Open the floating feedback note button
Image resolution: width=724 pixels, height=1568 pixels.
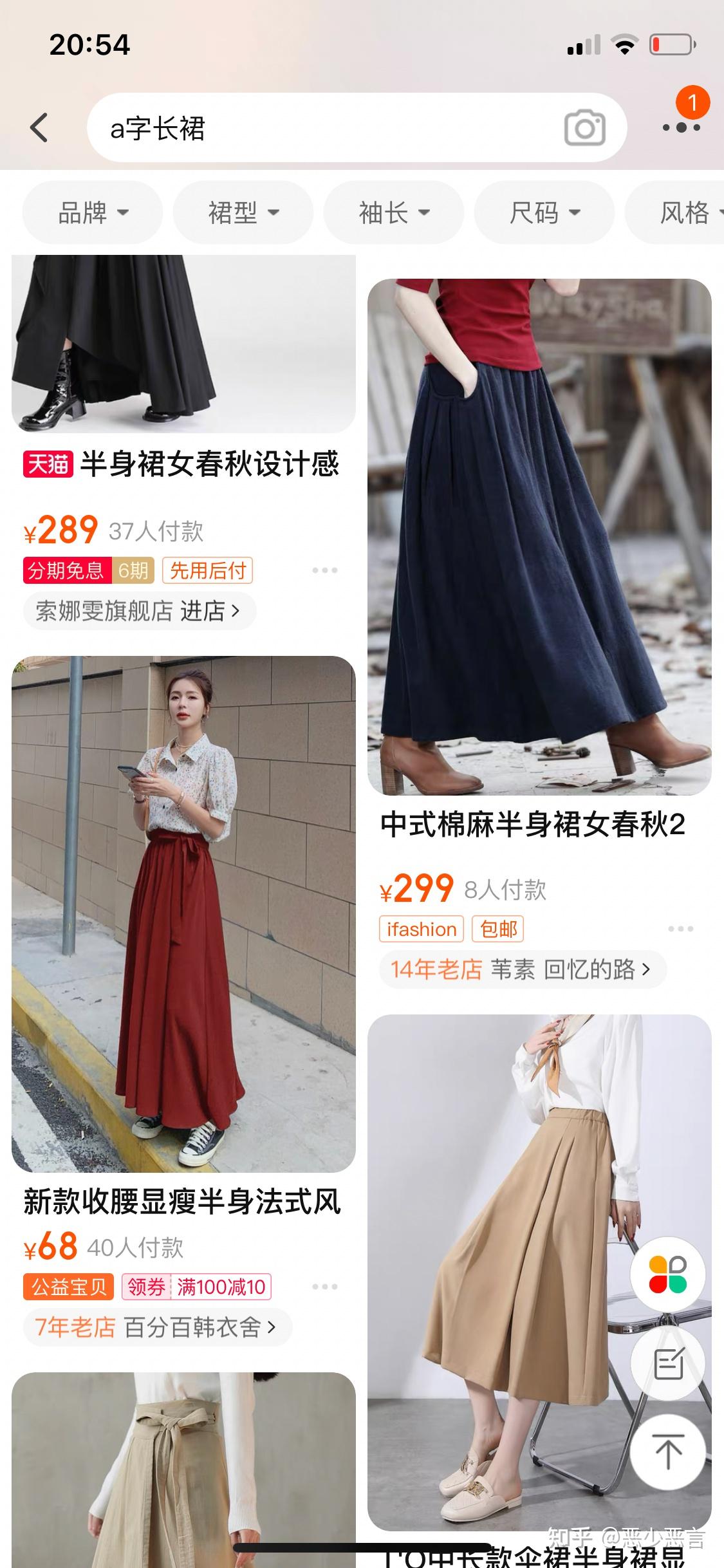(x=668, y=1363)
